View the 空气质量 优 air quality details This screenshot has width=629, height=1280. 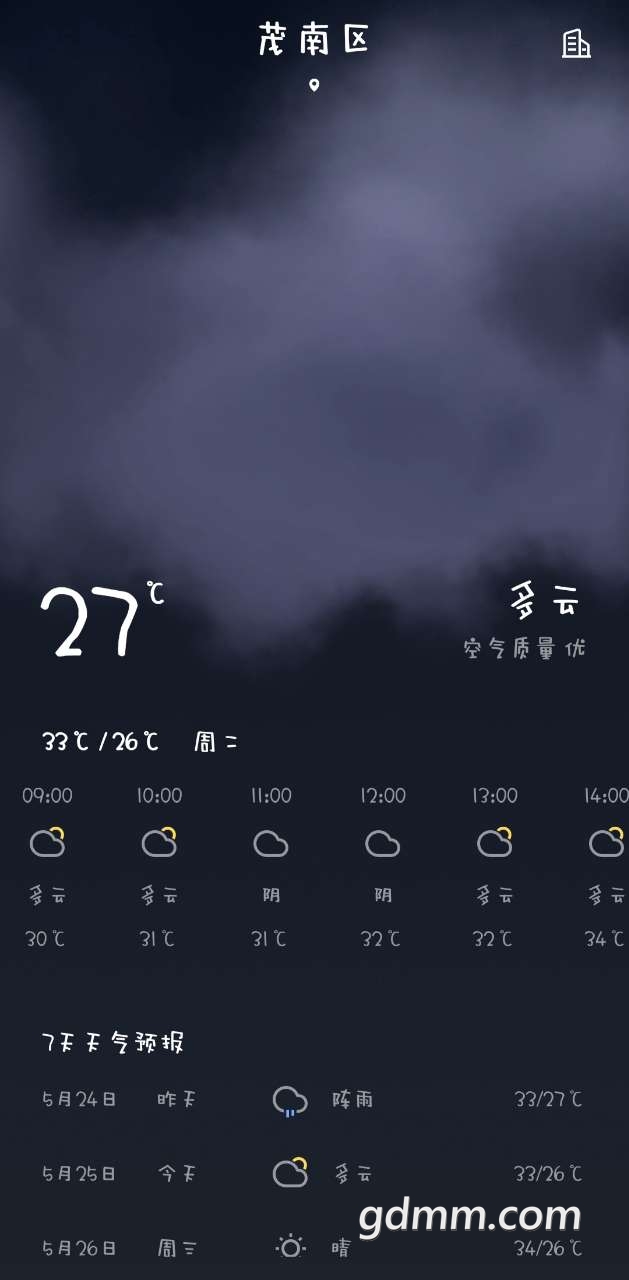point(524,648)
